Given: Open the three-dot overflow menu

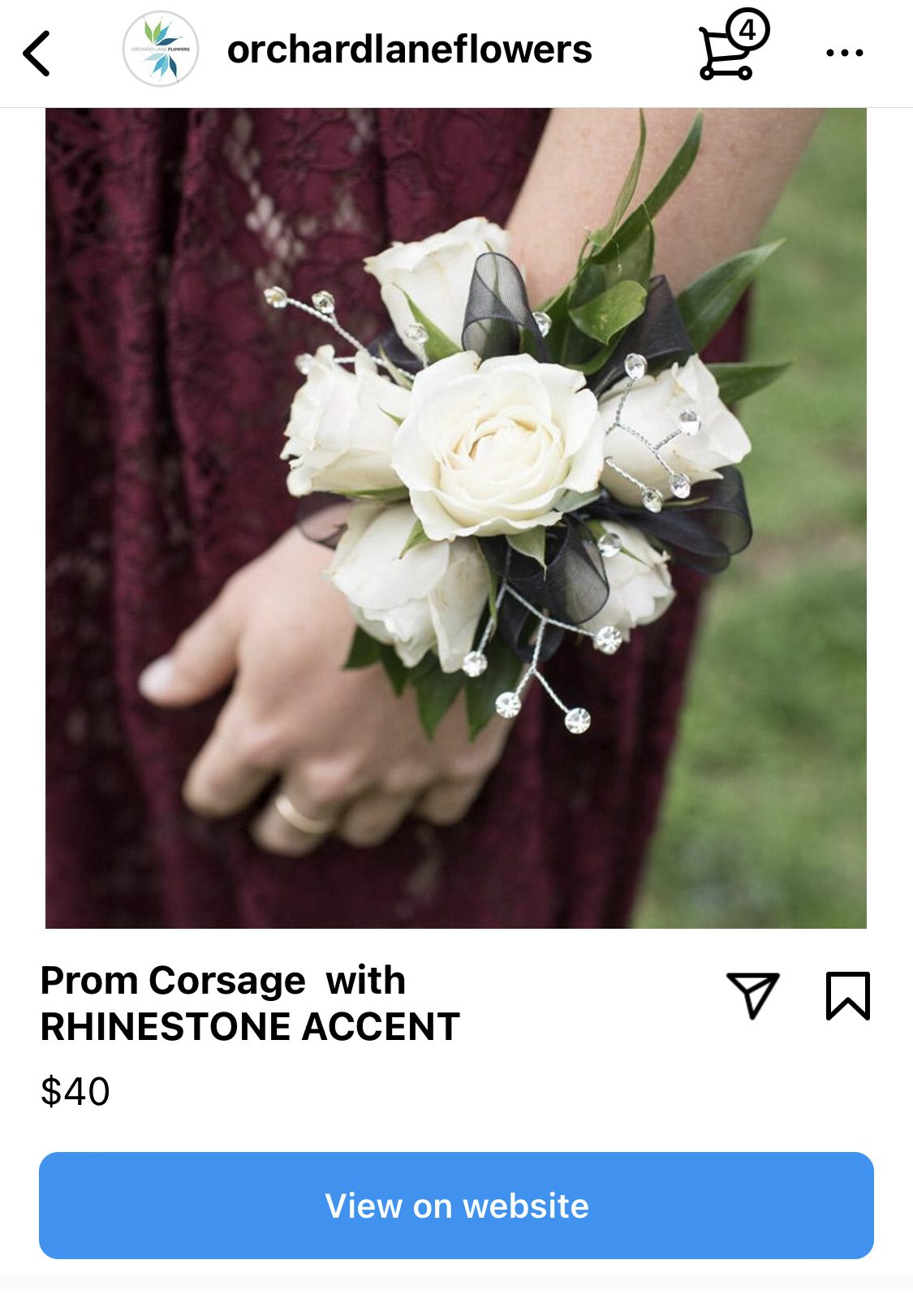Looking at the screenshot, I should click(844, 54).
